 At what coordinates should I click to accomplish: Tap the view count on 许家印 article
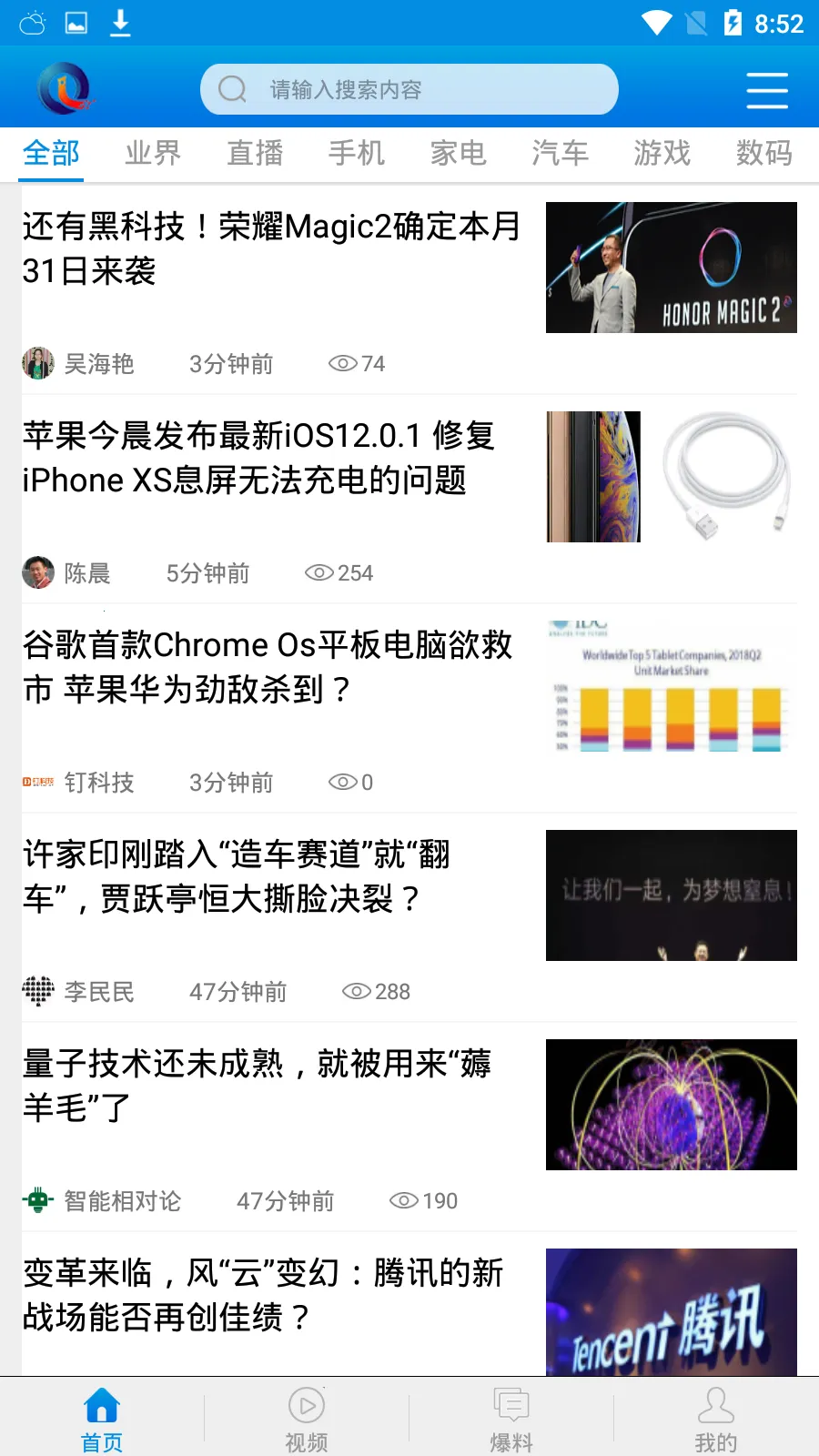click(376, 991)
